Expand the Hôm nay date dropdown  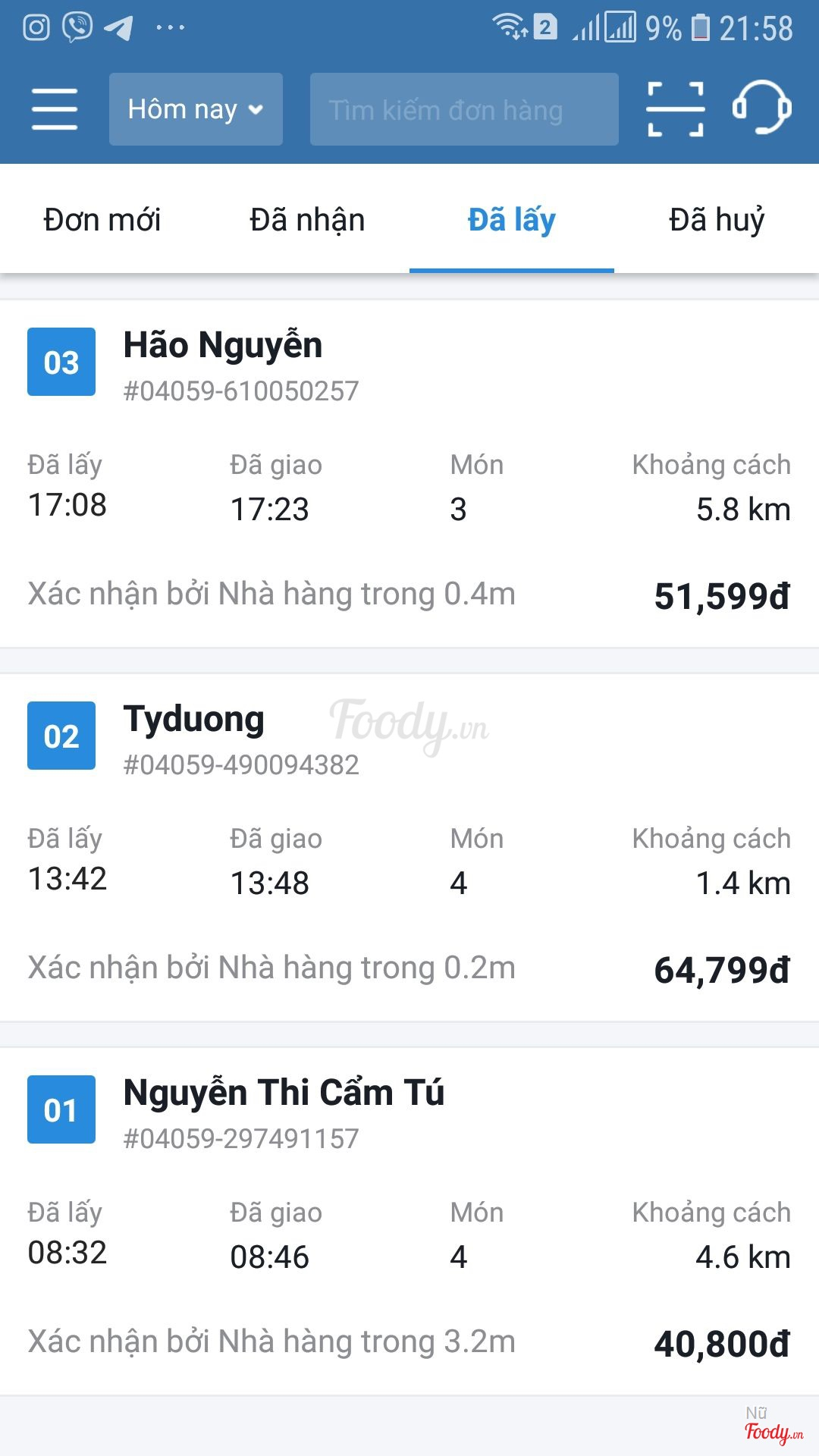(x=196, y=109)
